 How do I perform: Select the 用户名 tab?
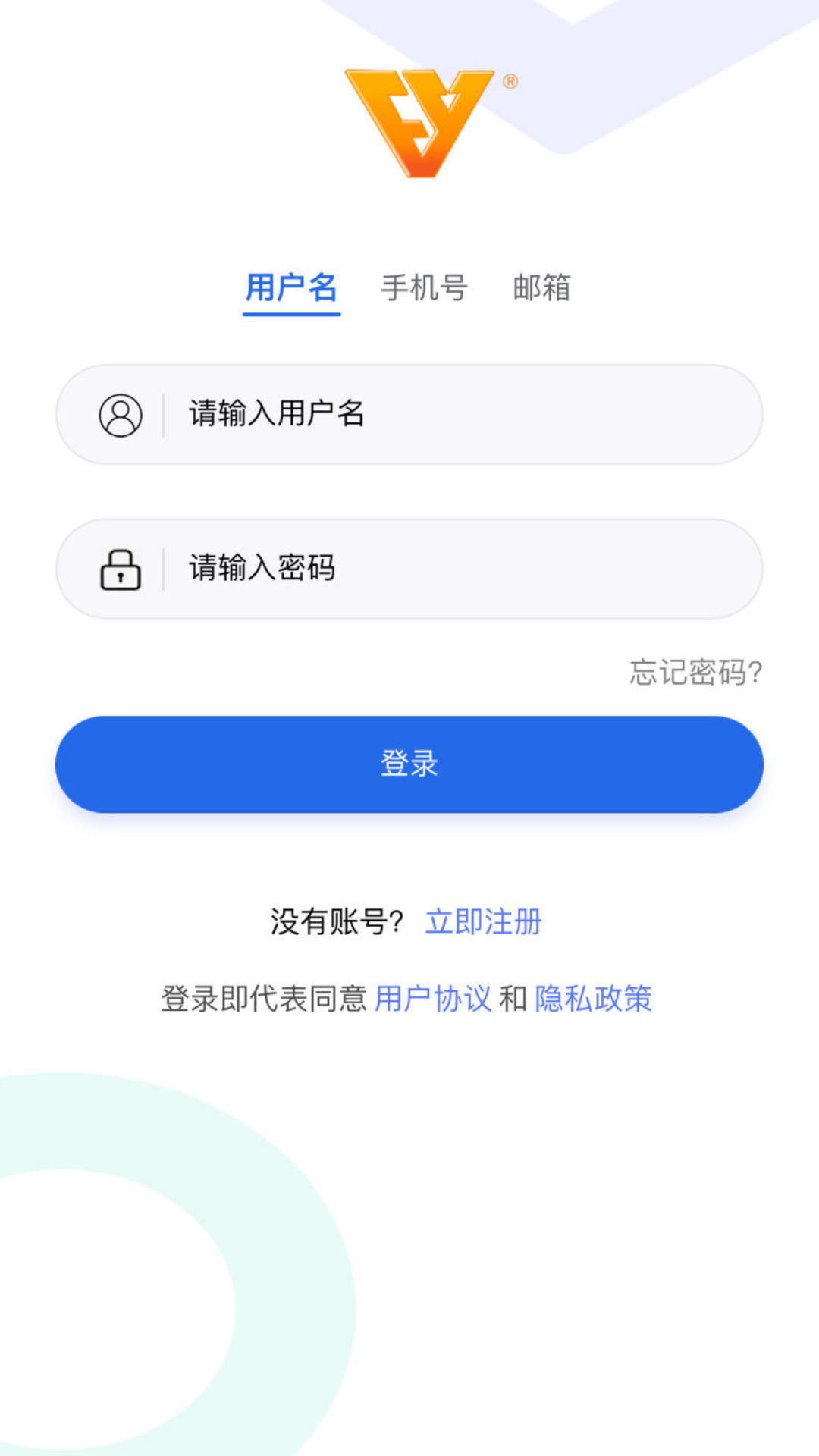pyautogui.click(x=293, y=288)
